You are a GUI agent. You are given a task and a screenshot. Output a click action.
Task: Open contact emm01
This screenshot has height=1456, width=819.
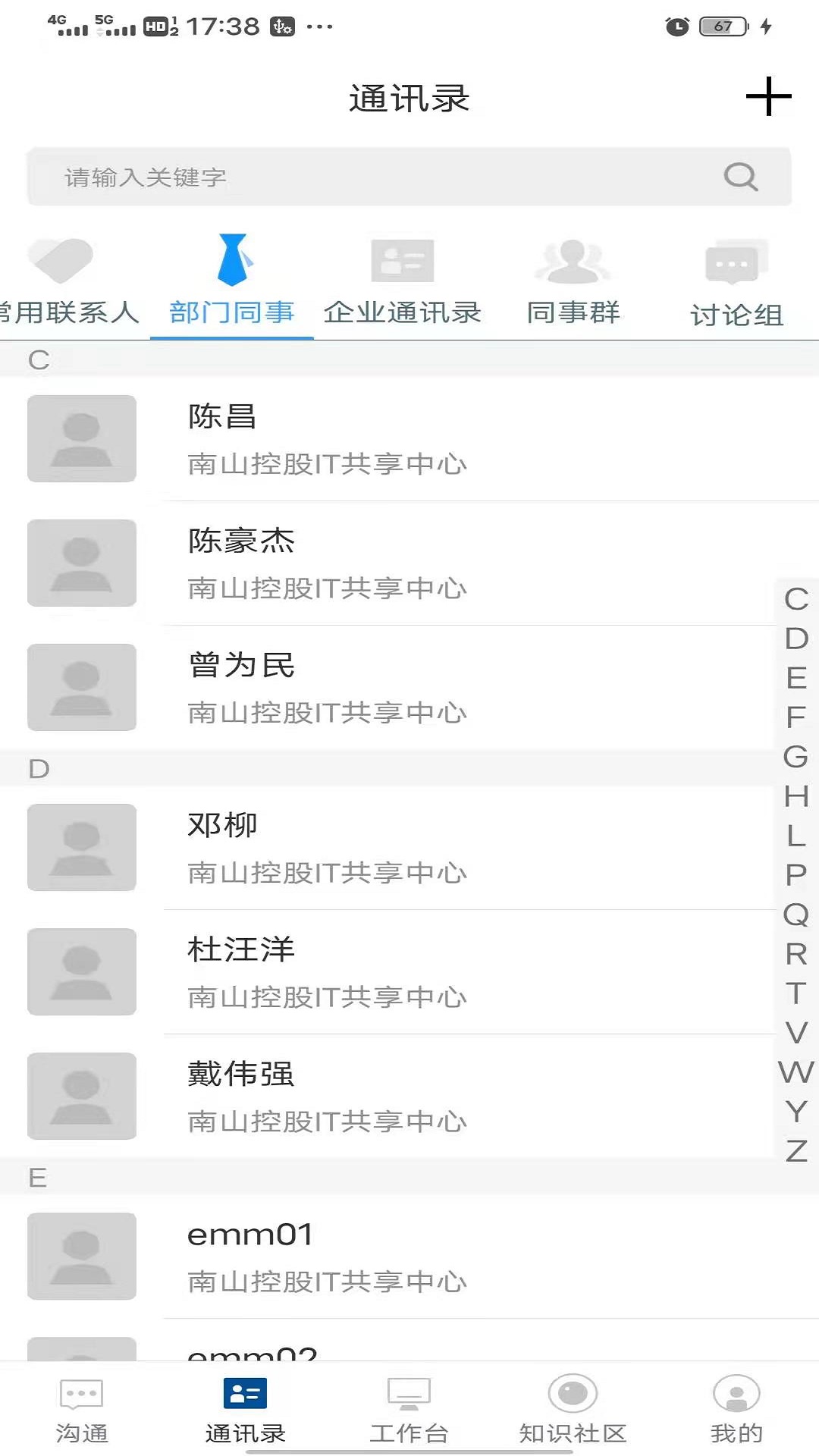pyautogui.click(x=409, y=1256)
